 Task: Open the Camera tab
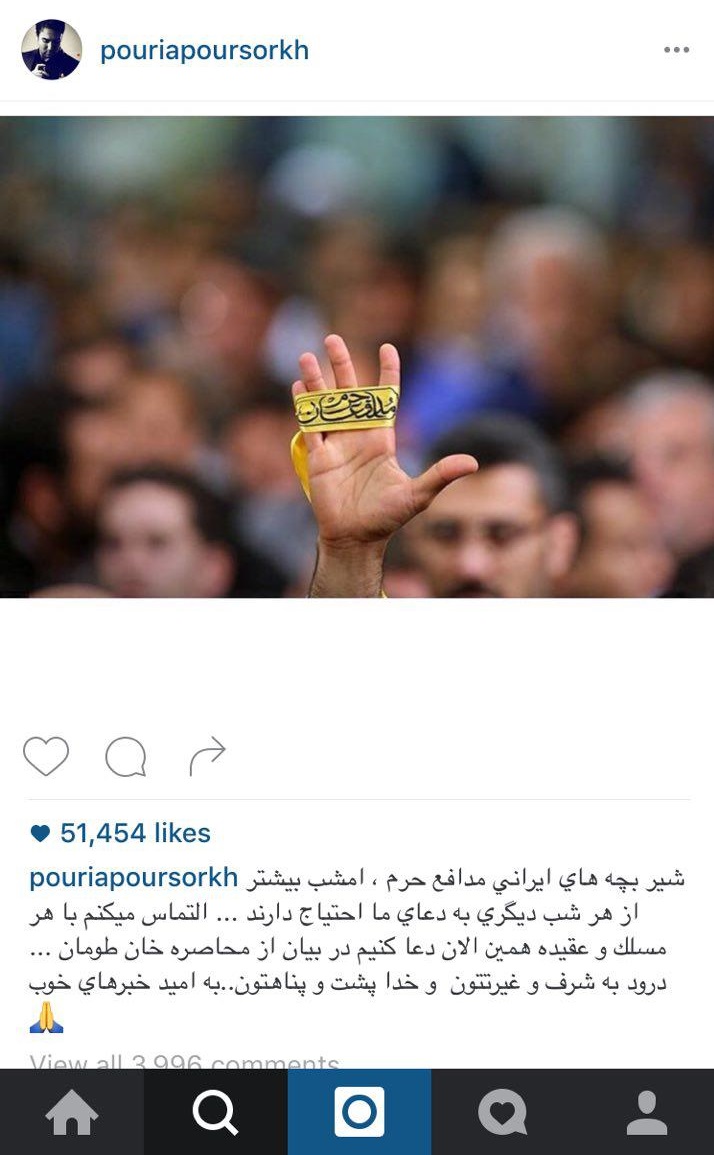359,1112
